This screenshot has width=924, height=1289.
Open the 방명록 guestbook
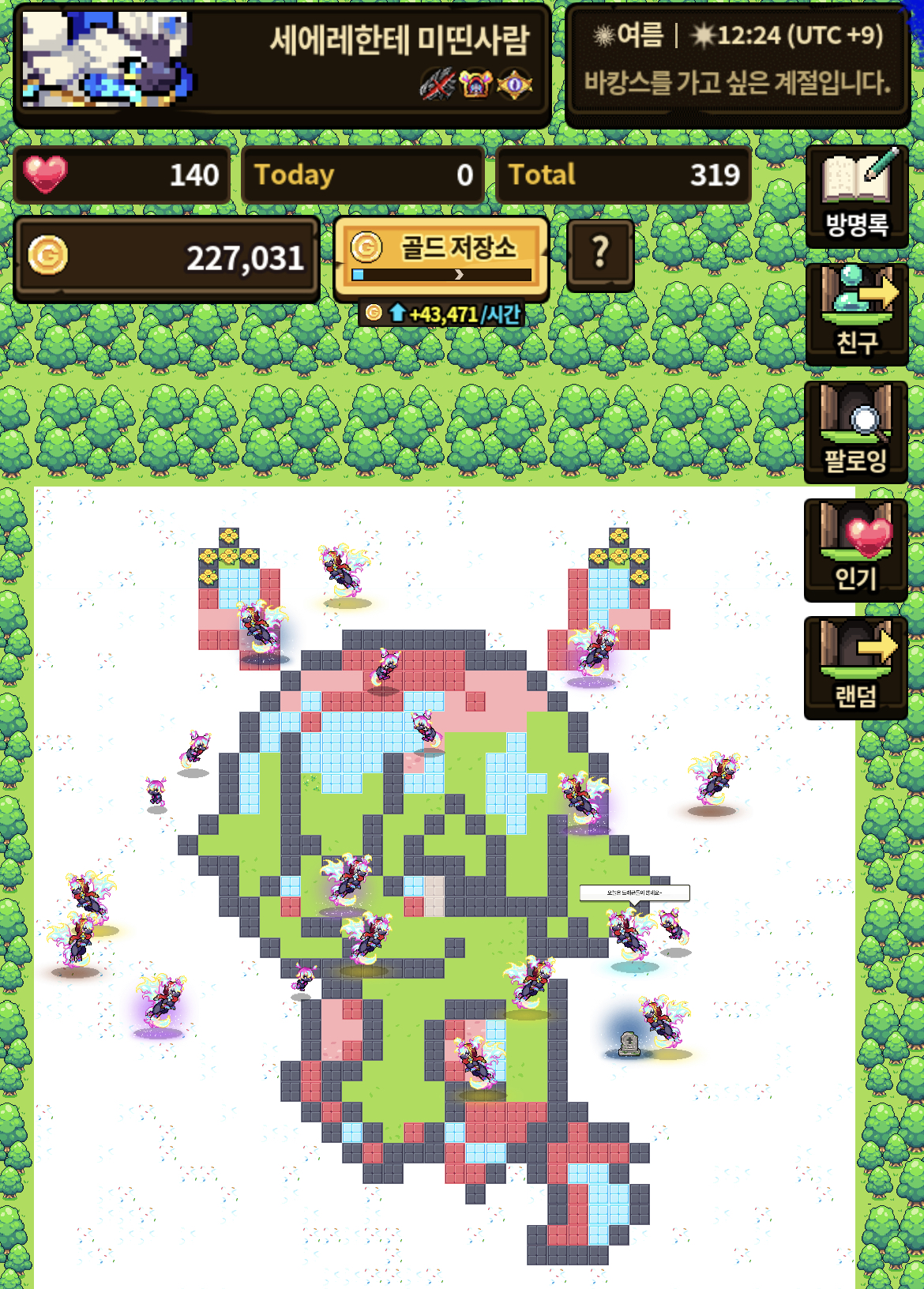(856, 197)
